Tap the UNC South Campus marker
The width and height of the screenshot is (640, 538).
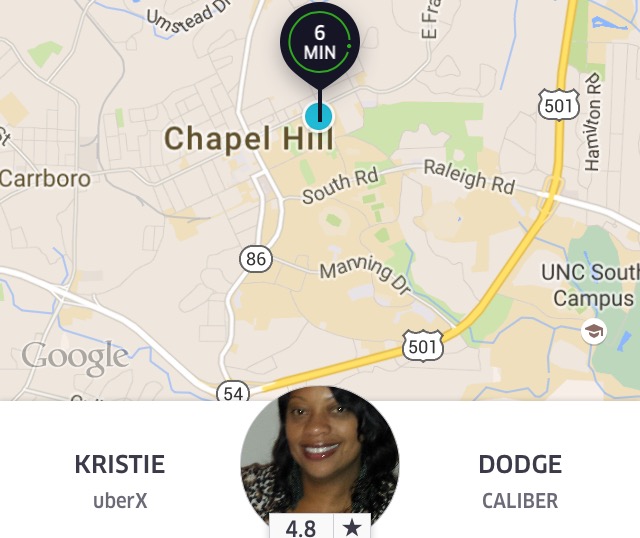pos(594,331)
